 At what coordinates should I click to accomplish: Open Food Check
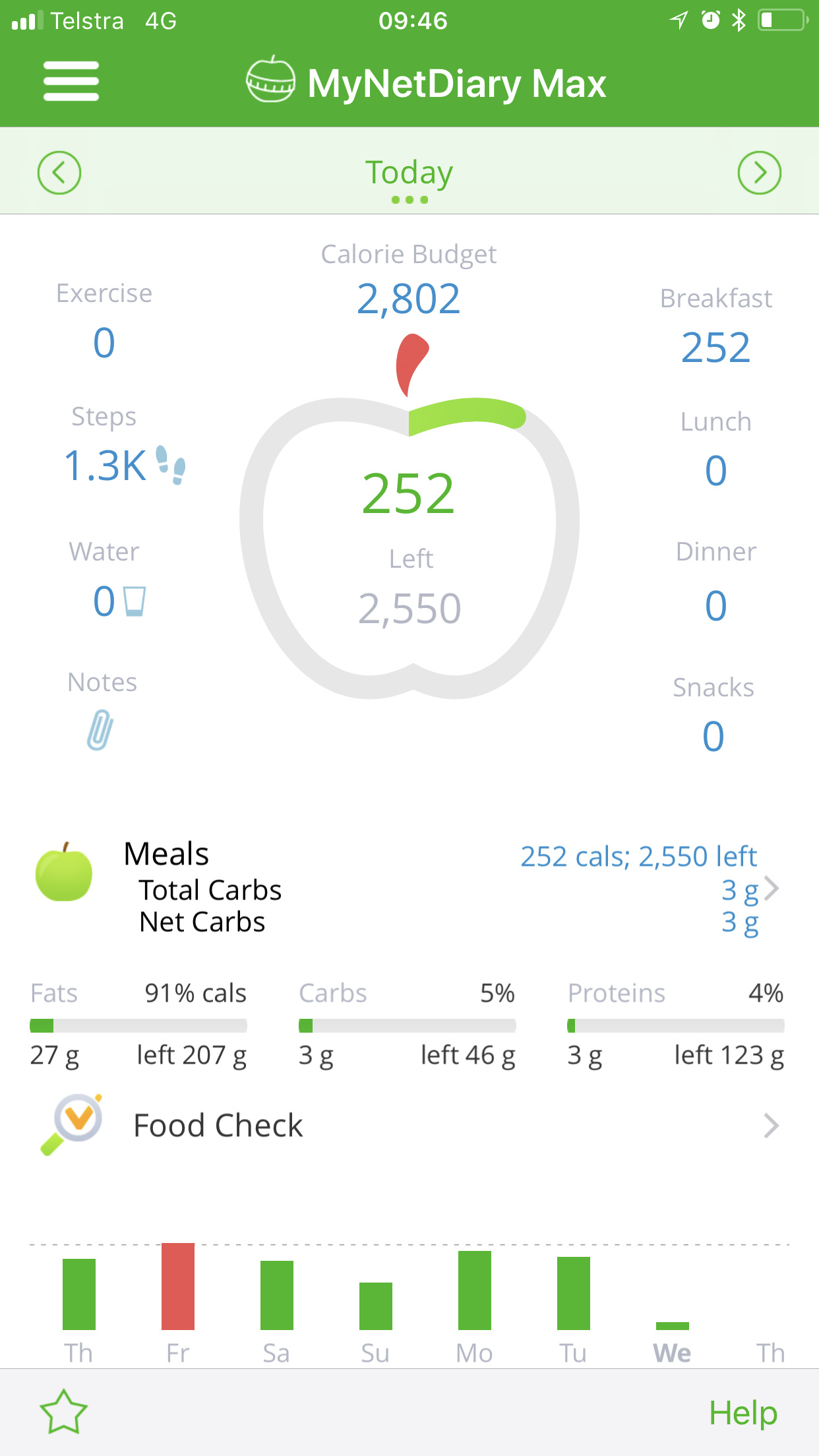tap(409, 1126)
